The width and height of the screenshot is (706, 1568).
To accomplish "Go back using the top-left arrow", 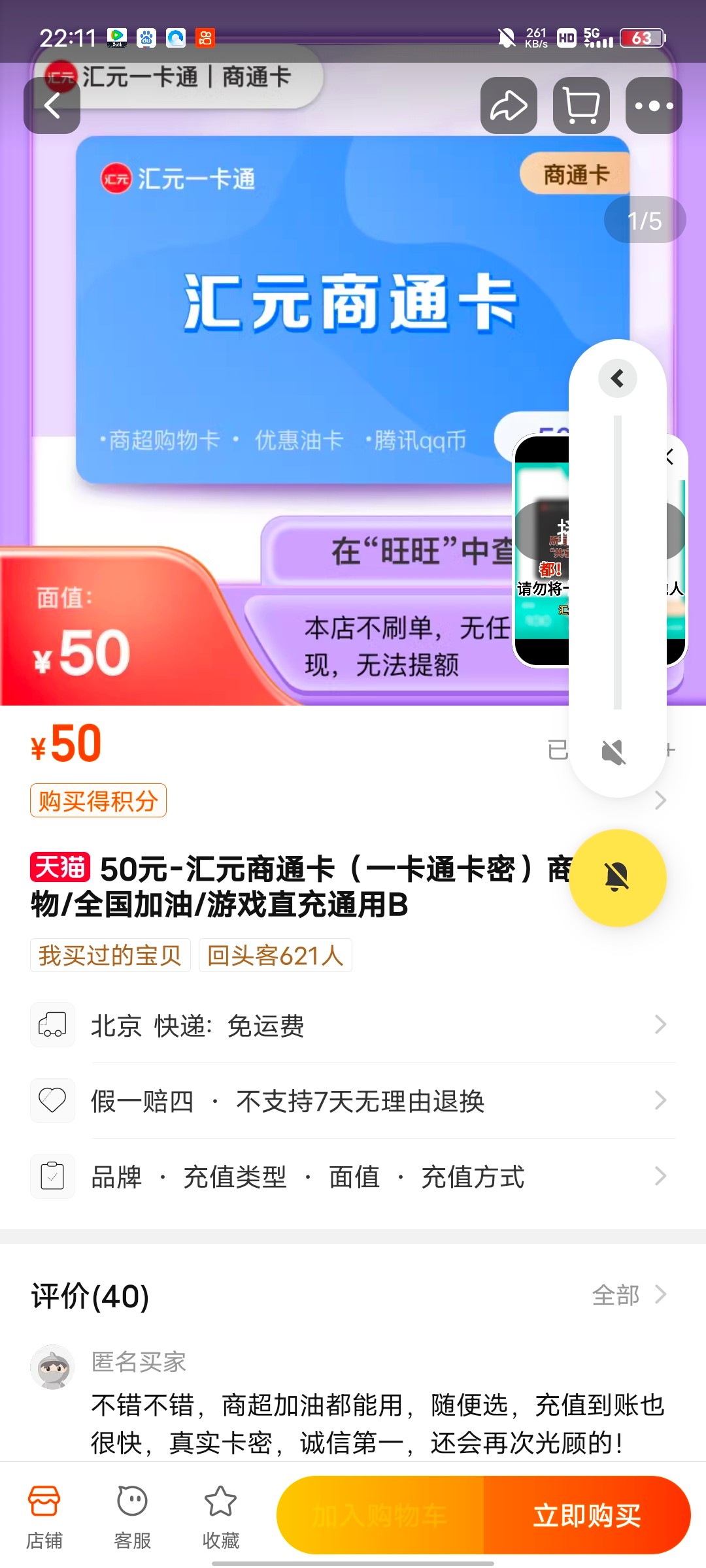I will (x=52, y=106).
